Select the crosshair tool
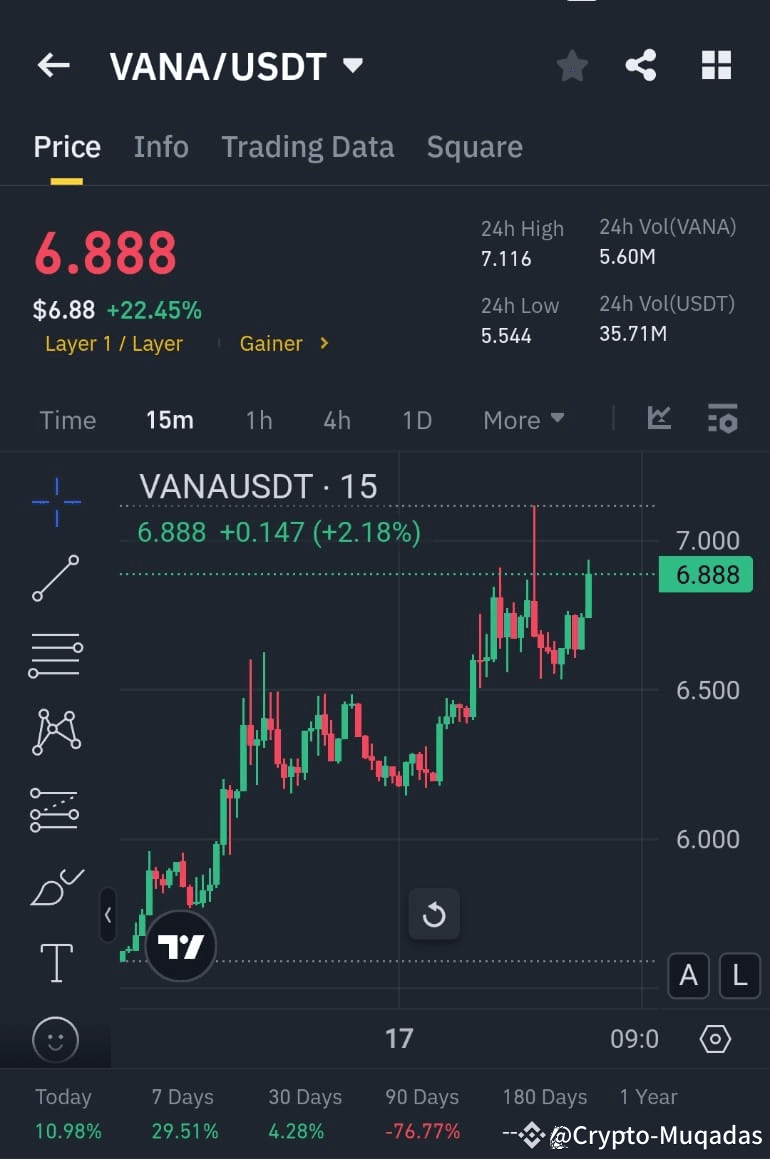Viewport: 770px width, 1159px height. point(55,503)
